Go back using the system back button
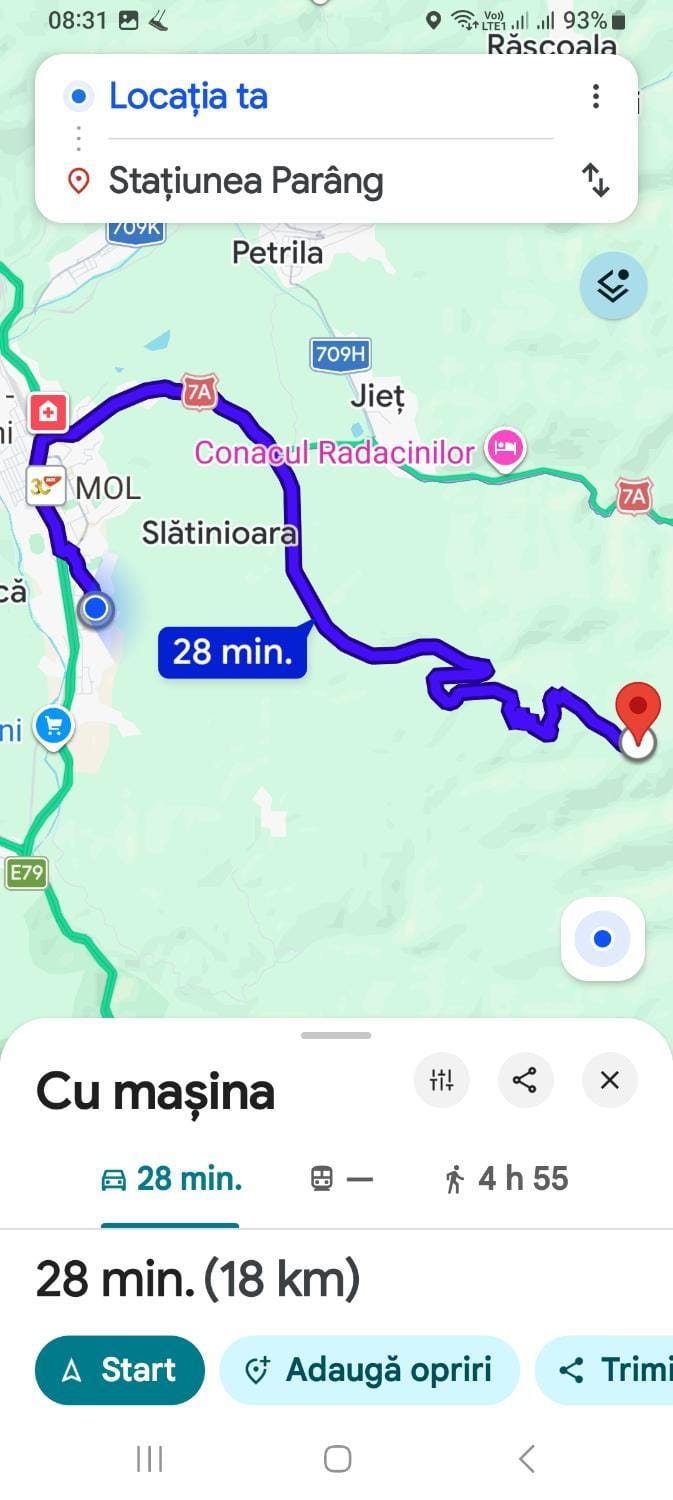 tap(527, 1459)
